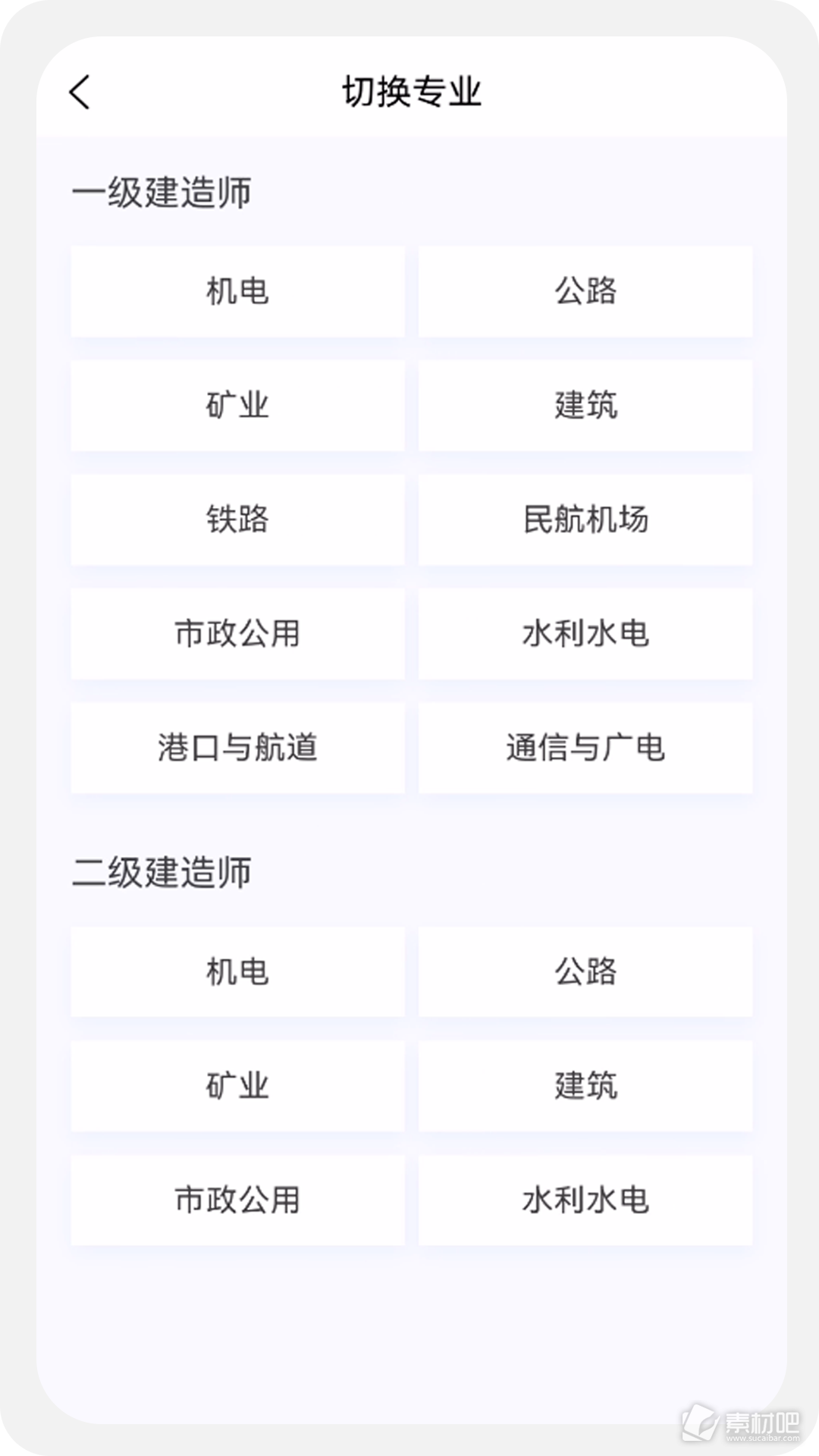The width and height of the screenshot is (819, 1456).
Task: Choose the 铁路 specialty
Action: point(237,520)
